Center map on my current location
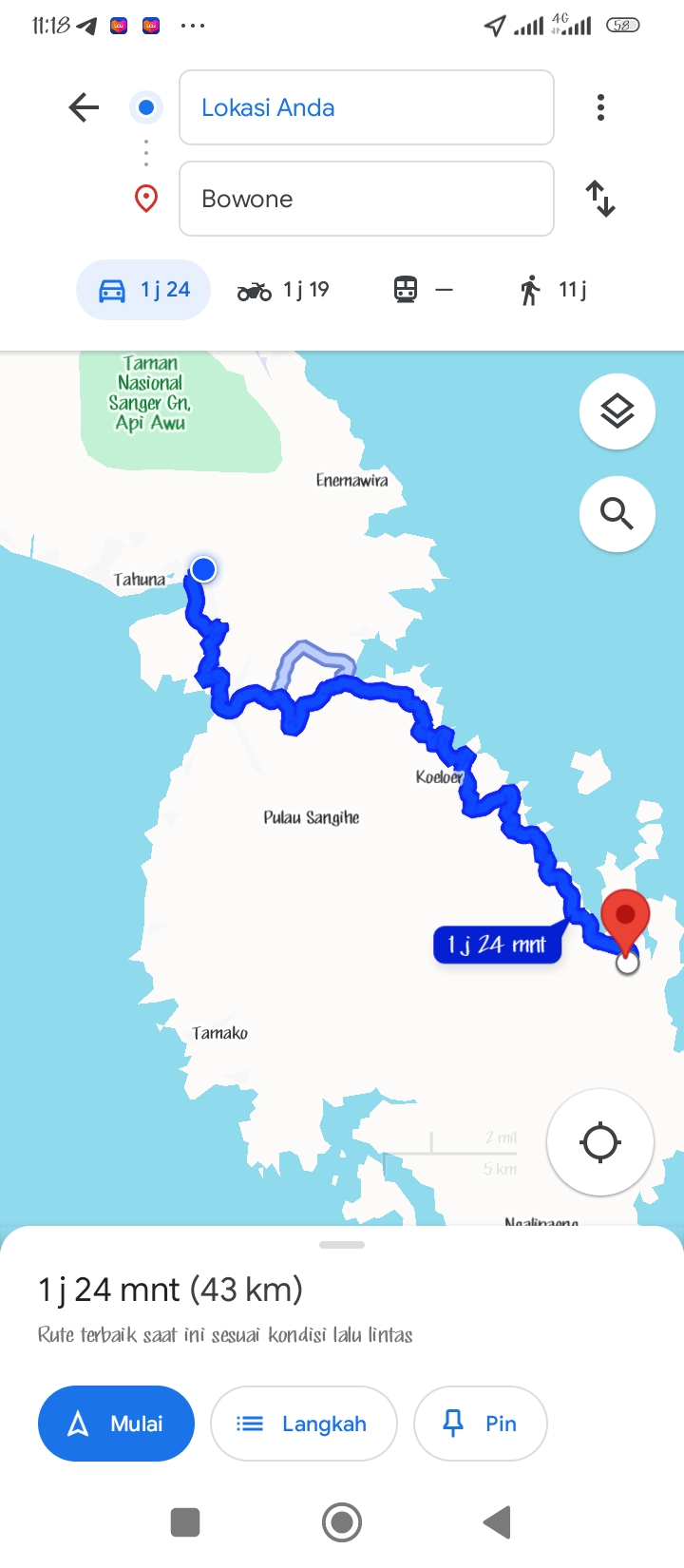This screenshot has width=684, height=1568. (600, 1142)
